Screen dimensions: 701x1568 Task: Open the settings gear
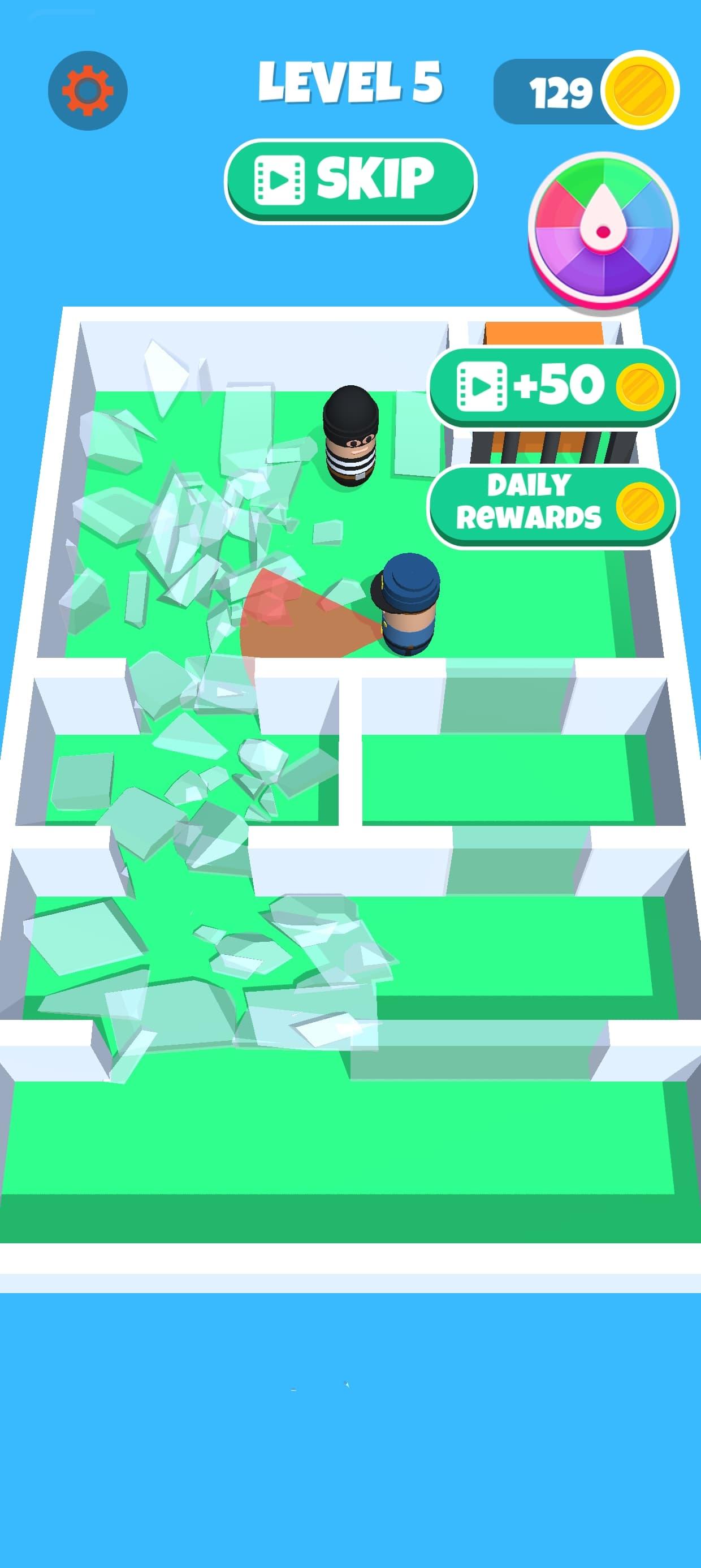pyautogui.click(x=88, y=91)
